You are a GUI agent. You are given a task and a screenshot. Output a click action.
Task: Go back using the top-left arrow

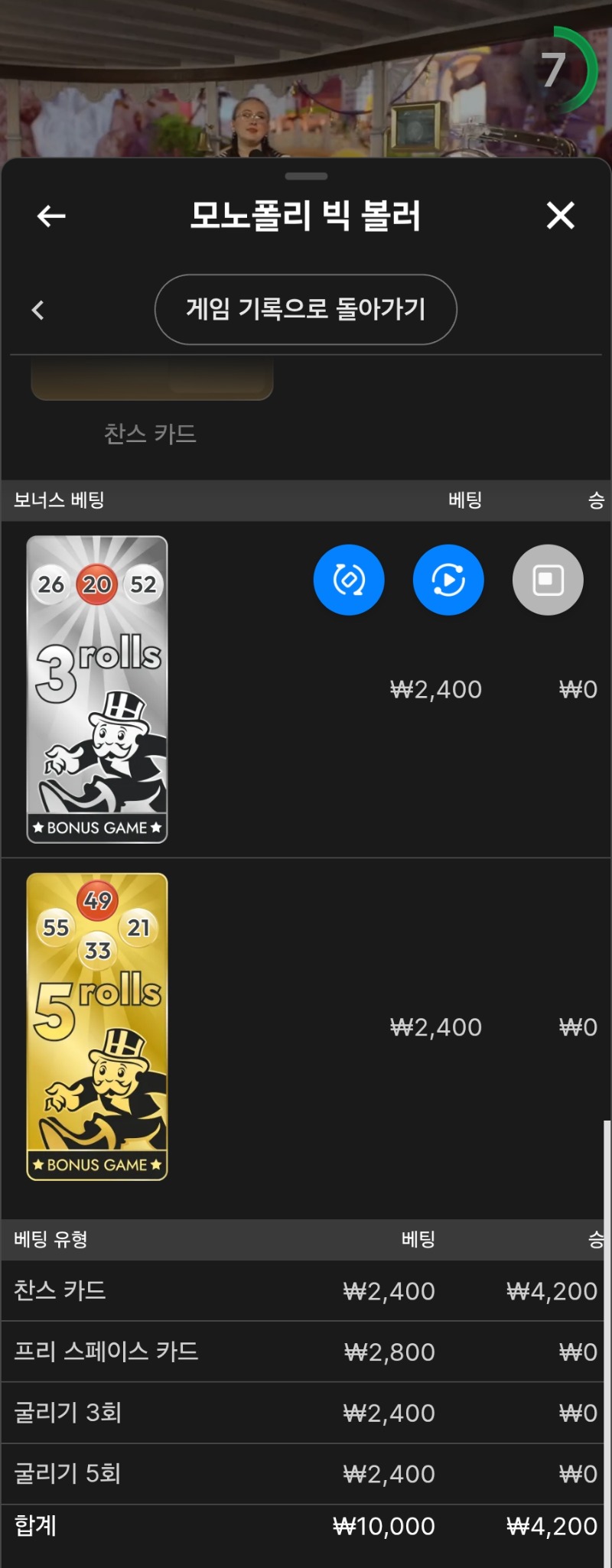(x=51, y=216)
